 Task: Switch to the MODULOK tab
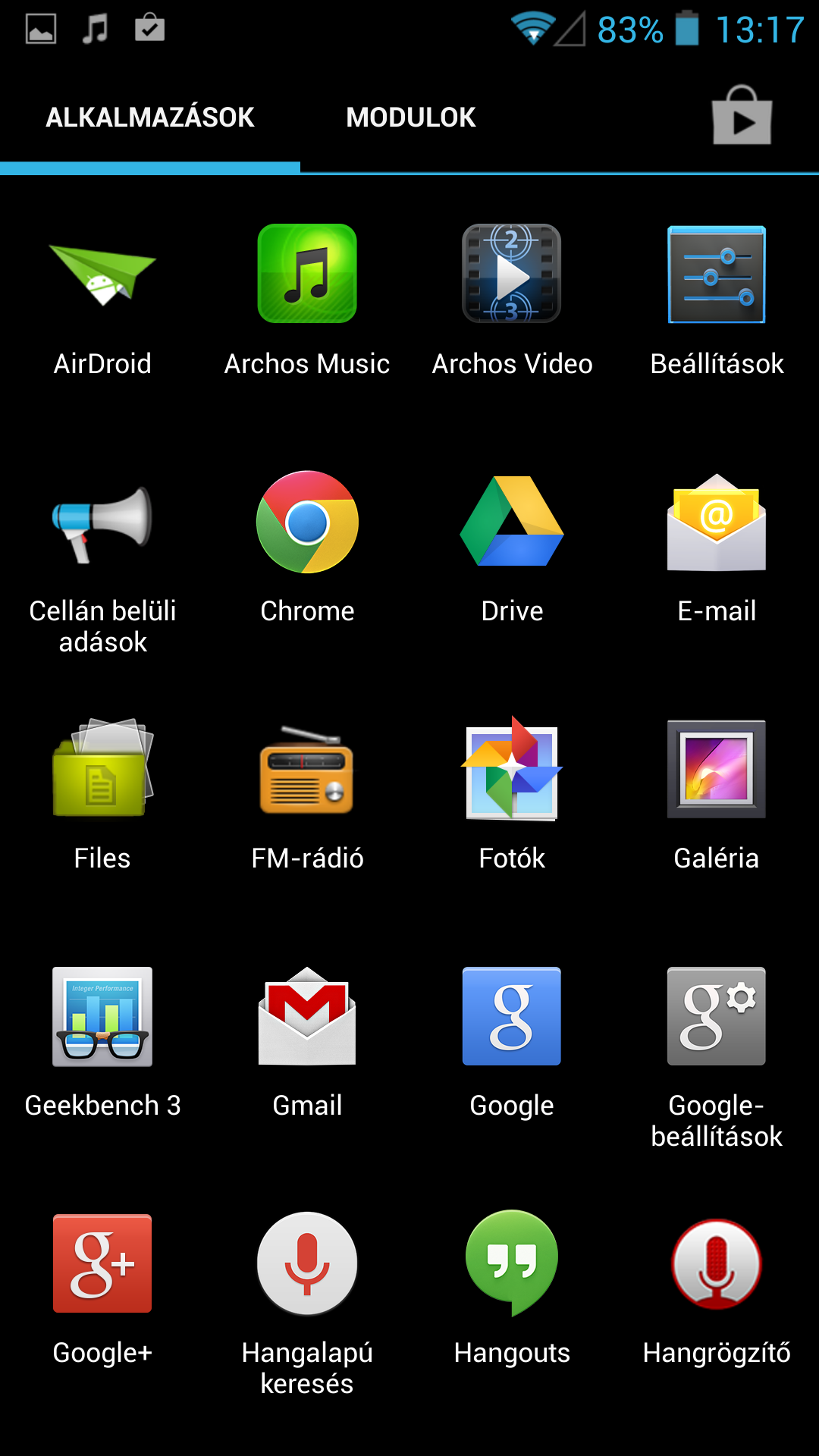click(x=410, y=118)
